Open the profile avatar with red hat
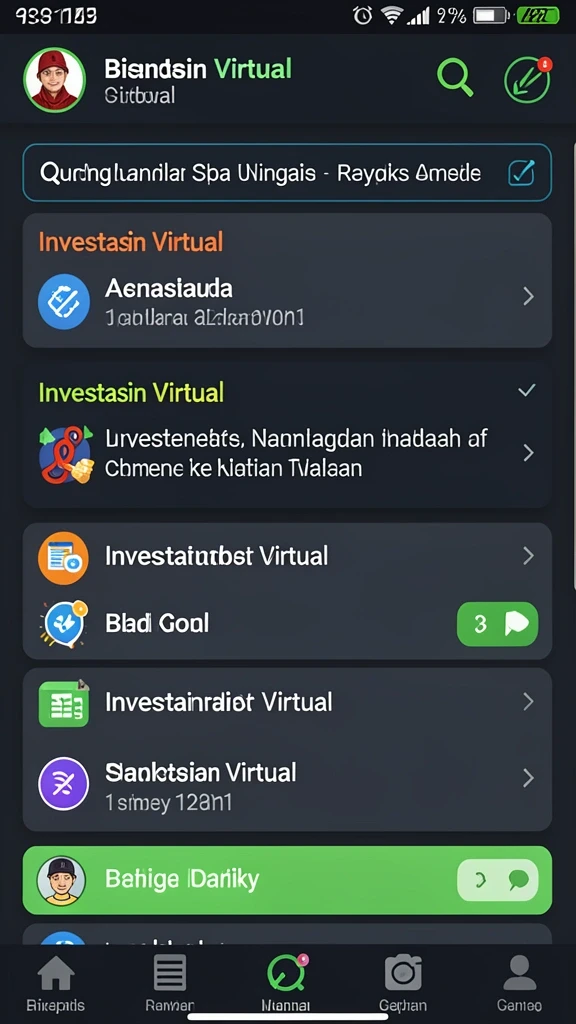Screen dimensions: 576x1024 [x=54, y=80]
